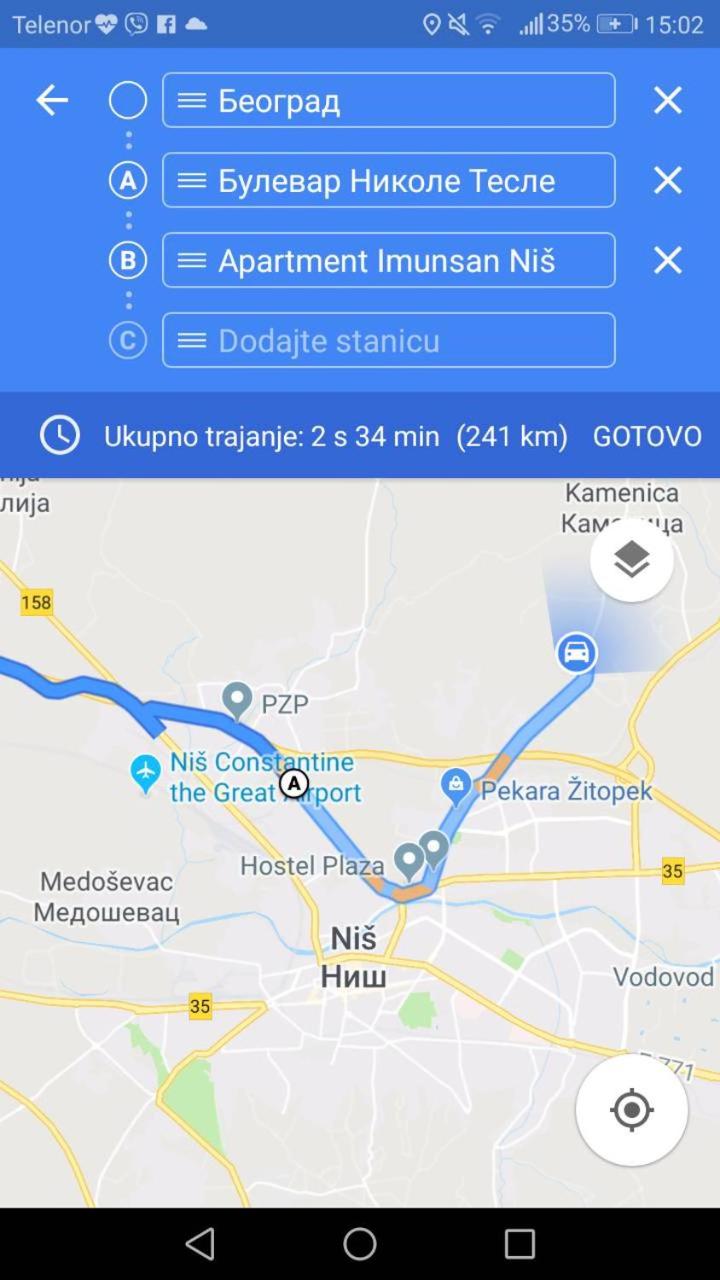Edit the Apartment Imunsan Niš stop
Image resolution: width=720 pixels, height=1280 pixels.
pyautogui.click(x=389, y=260)
